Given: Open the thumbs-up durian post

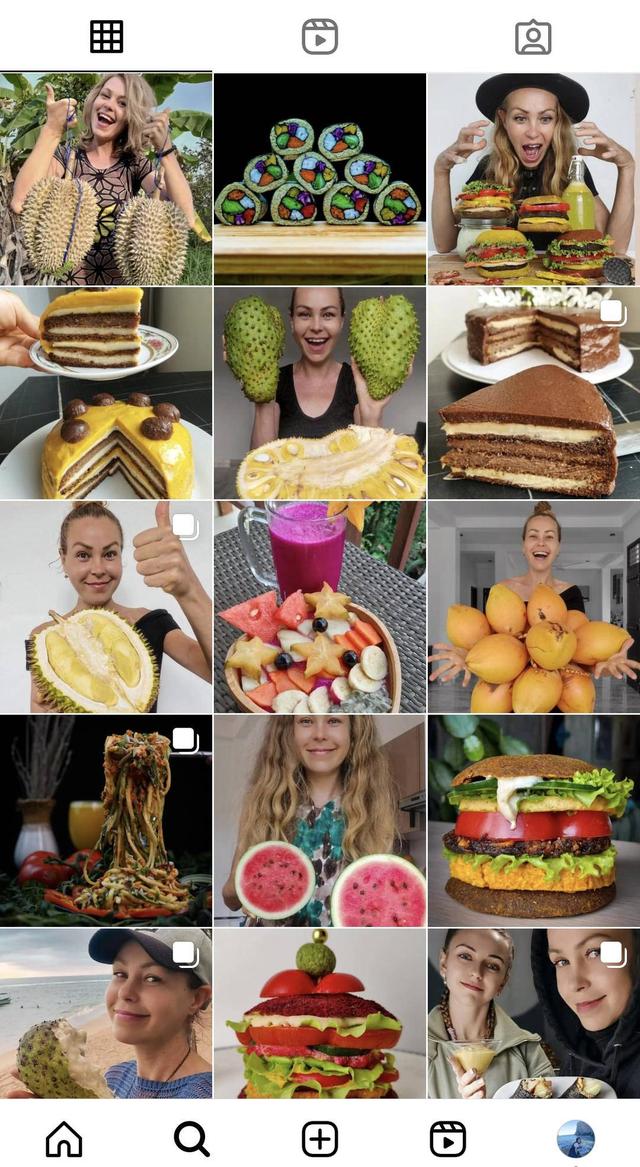Looking at the screenshot, I should pyautogui.click(x=106, y=607).
